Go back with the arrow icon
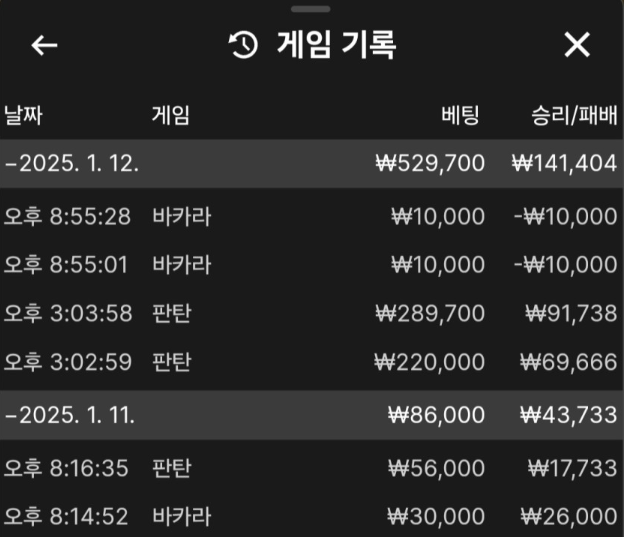The image size is (624, 537). click(x=44, y=45)
